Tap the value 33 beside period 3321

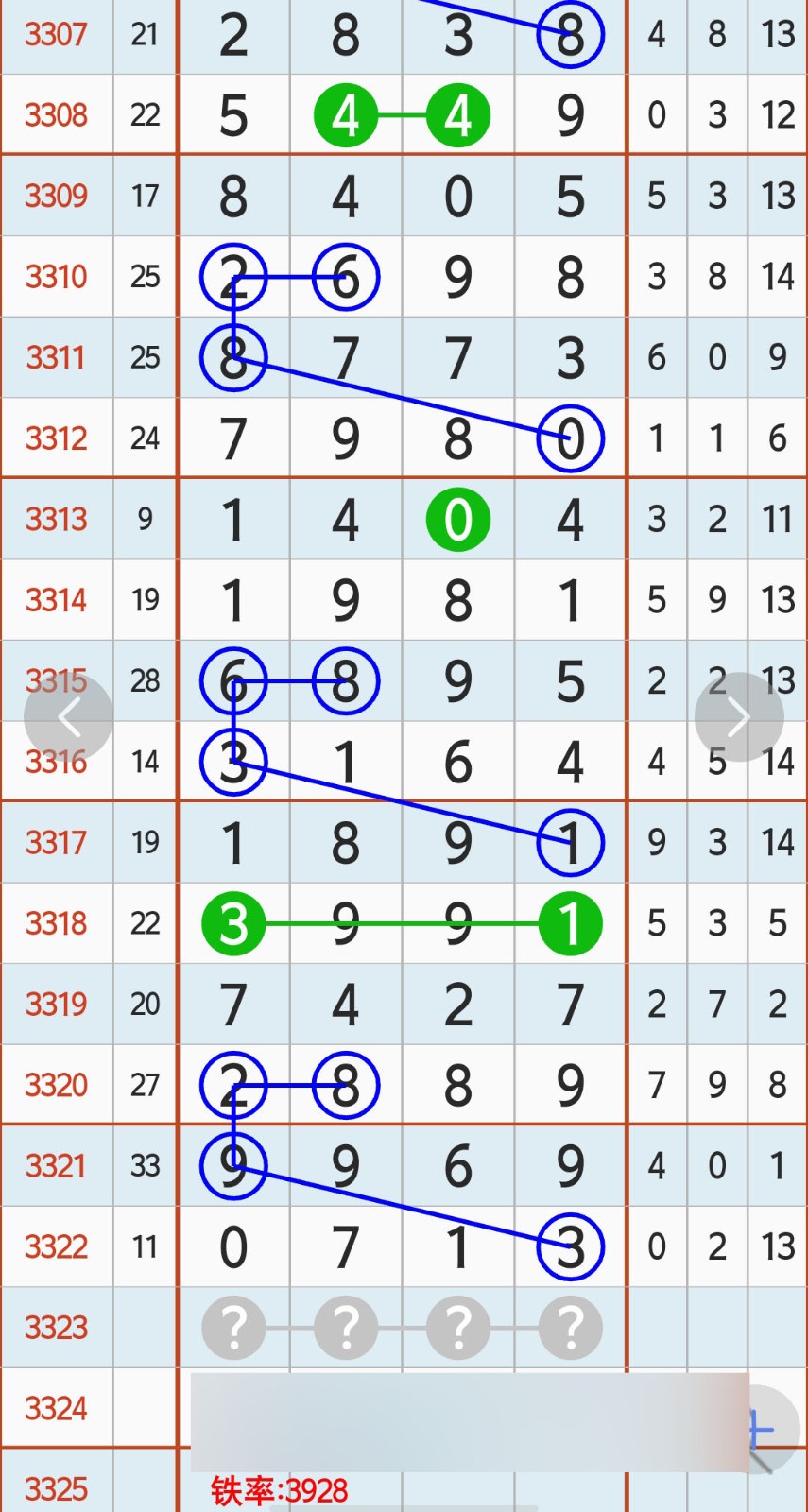point(146,1165)
